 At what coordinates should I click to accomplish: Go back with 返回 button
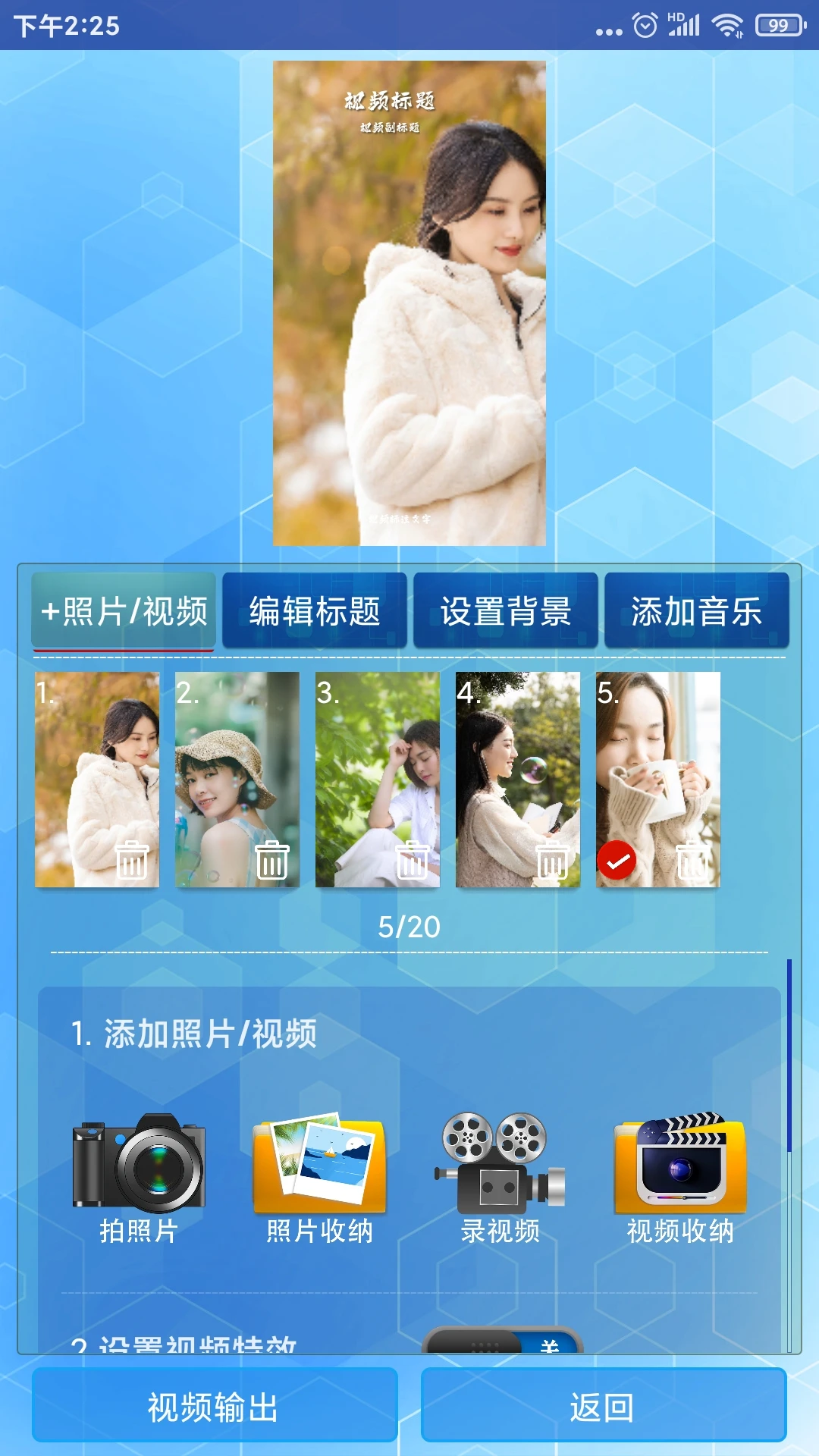pyautogui.click(x=603, y=1407)
